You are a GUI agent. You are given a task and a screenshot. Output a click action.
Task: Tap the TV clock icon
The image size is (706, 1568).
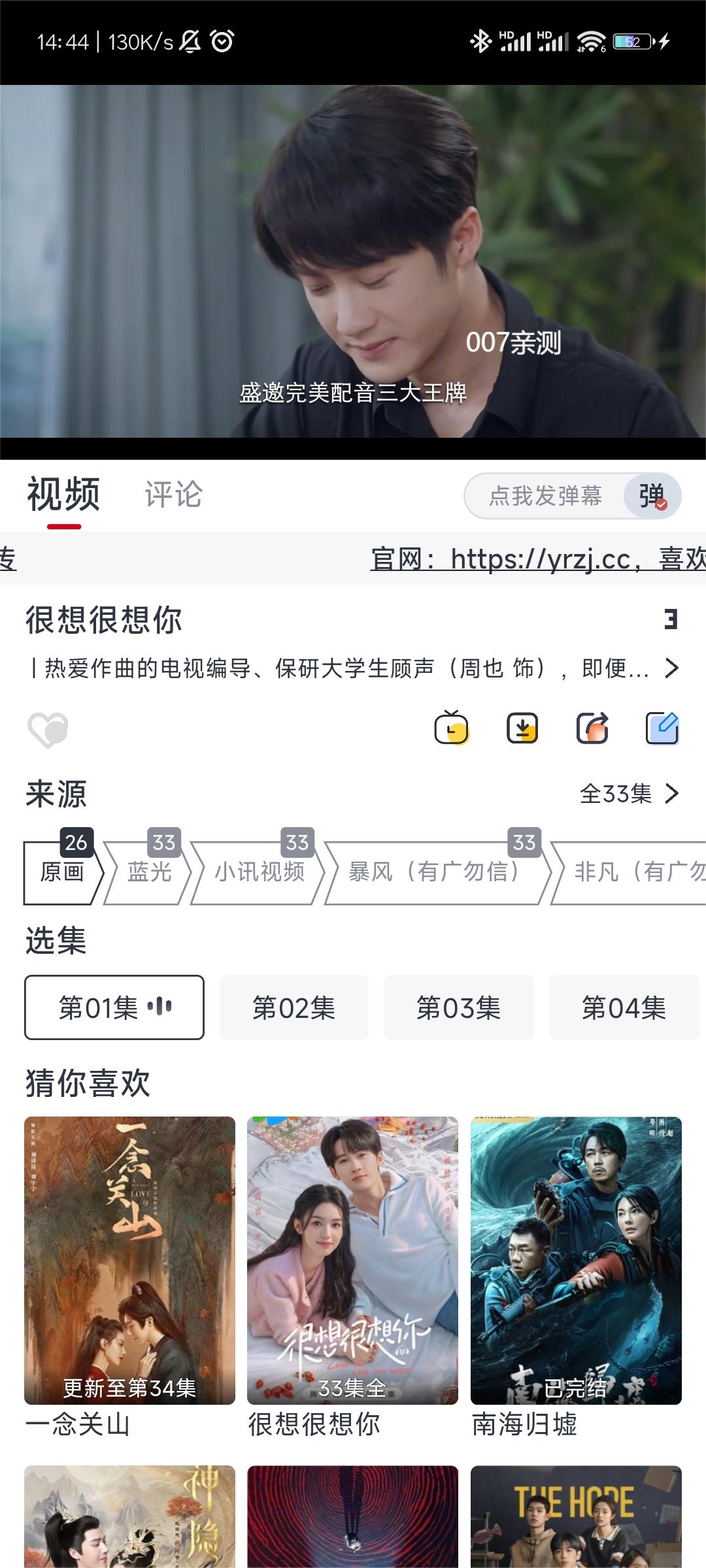click(452, 727)
